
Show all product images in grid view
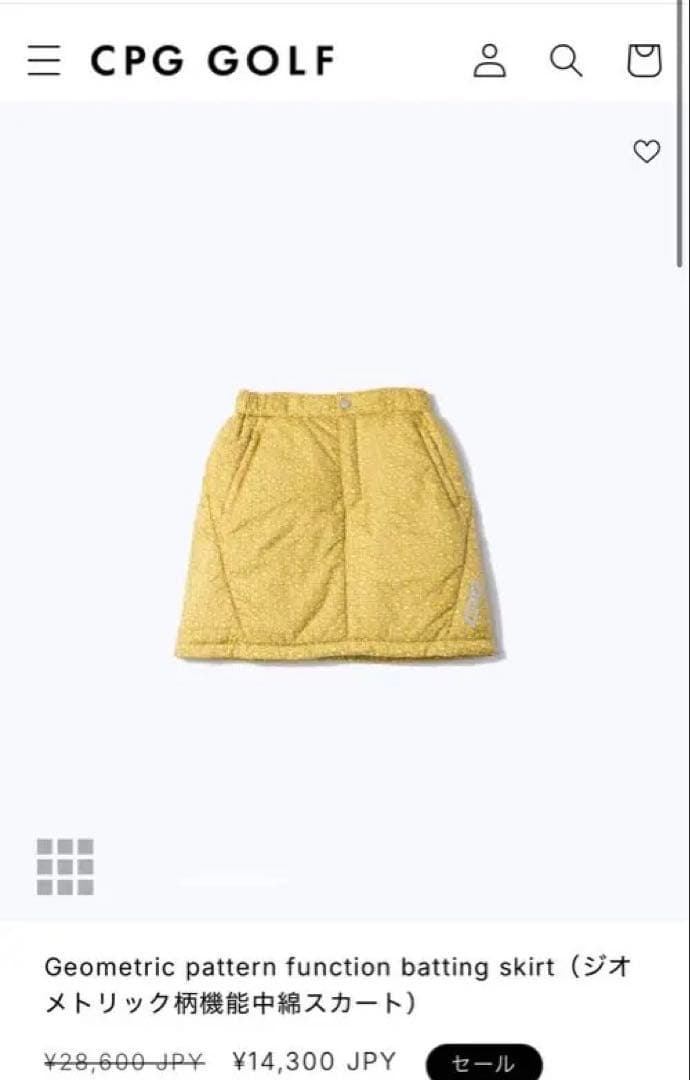(x=65, y=867)
